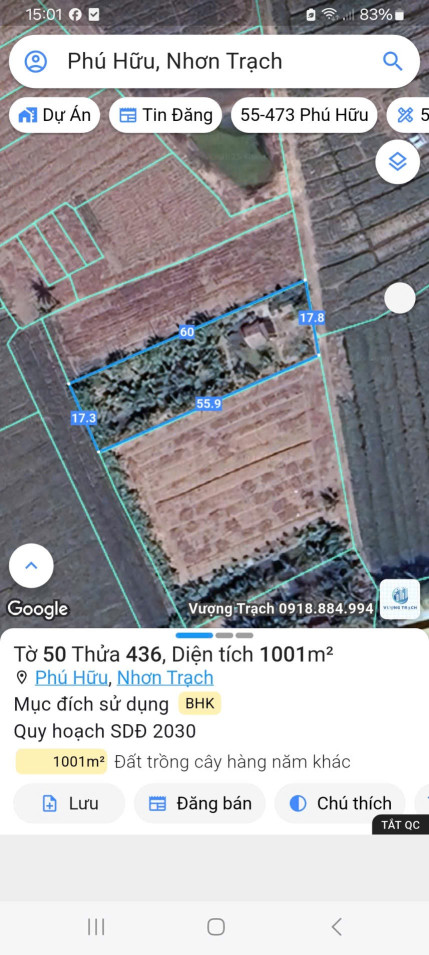This screenshot has height=955, width=429.
Task: Open recent apps from navigation bar
Action: pos(96,927)
